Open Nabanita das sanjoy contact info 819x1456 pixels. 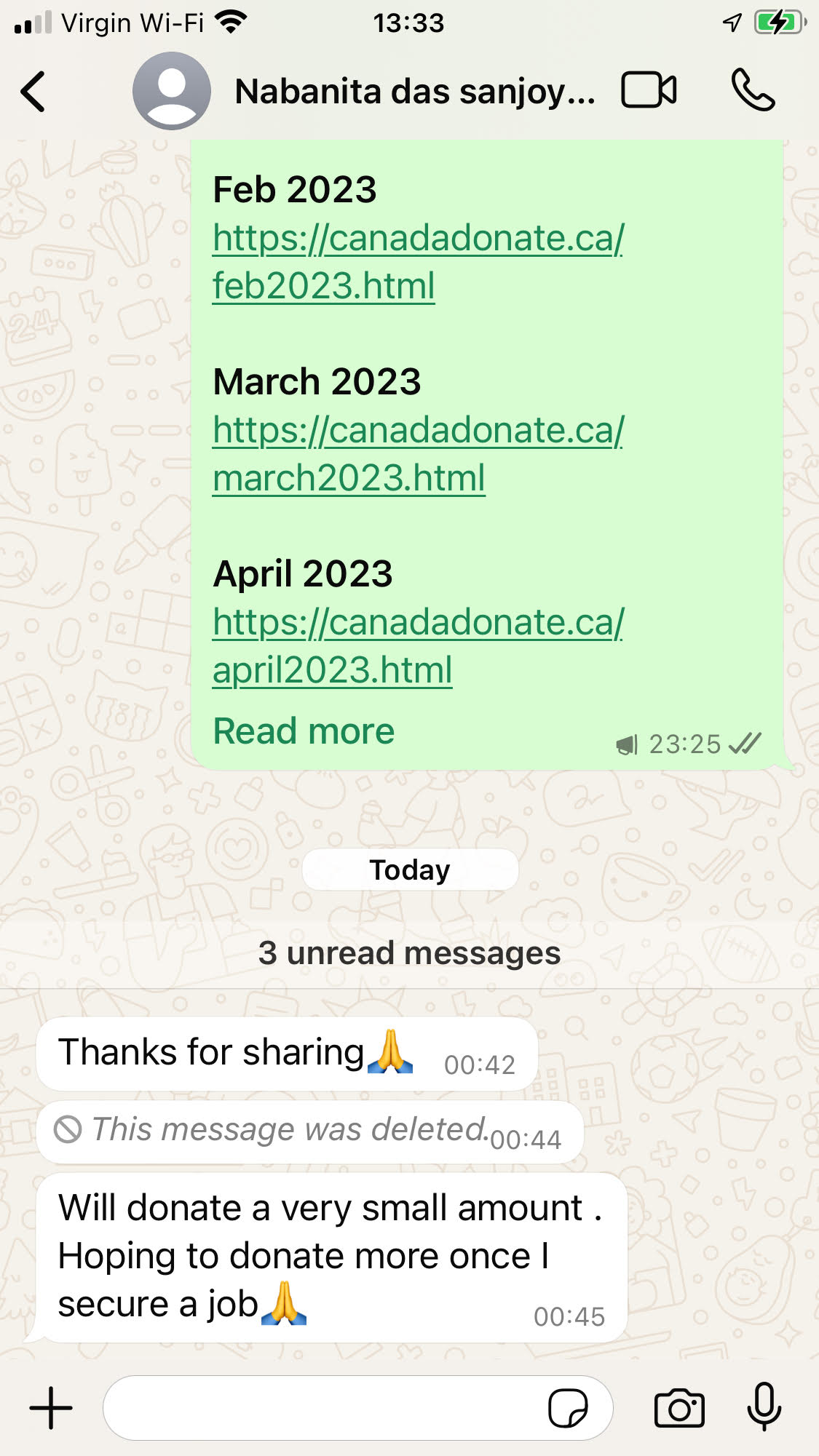click(414, 92)
